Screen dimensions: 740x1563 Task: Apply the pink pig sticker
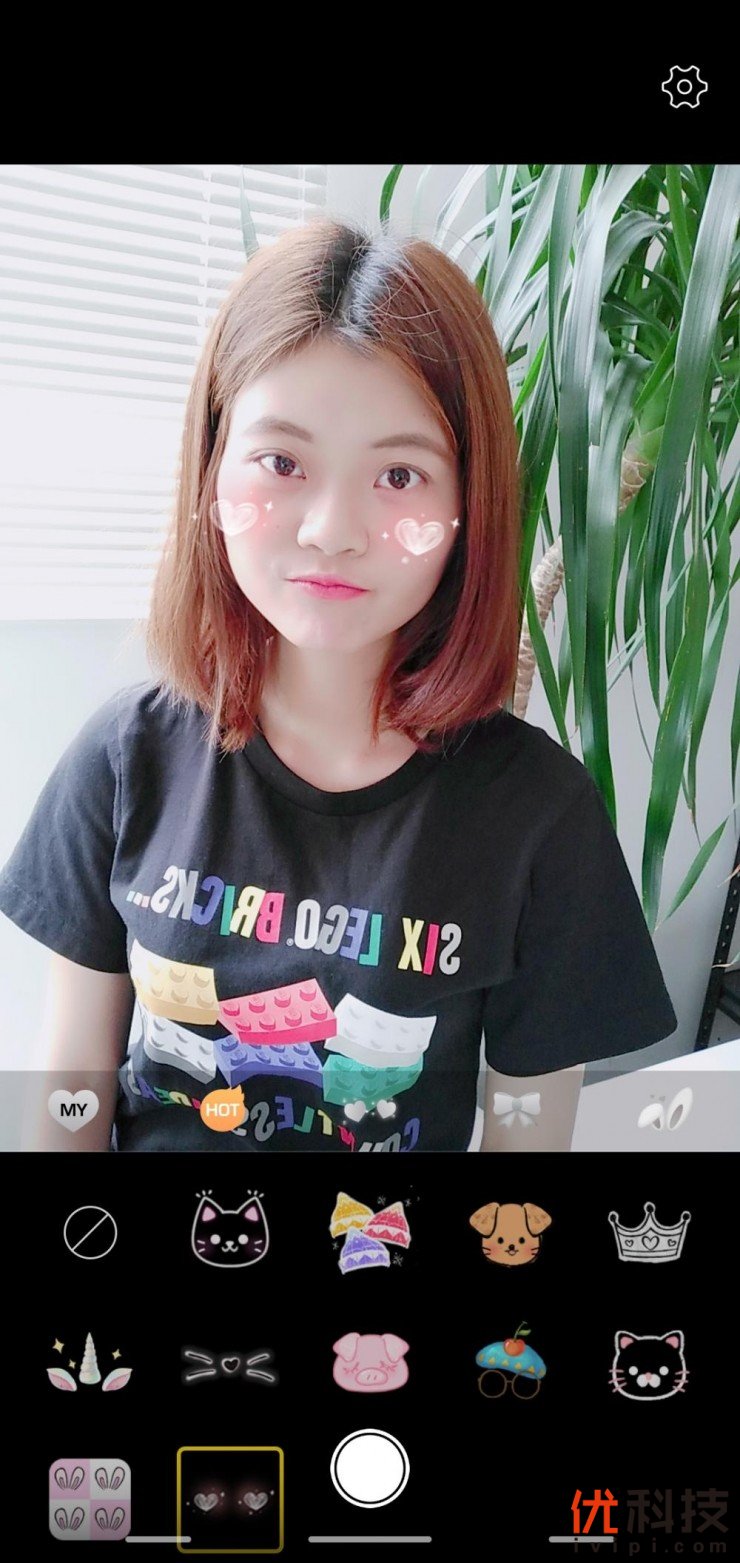click(370, 1363)
